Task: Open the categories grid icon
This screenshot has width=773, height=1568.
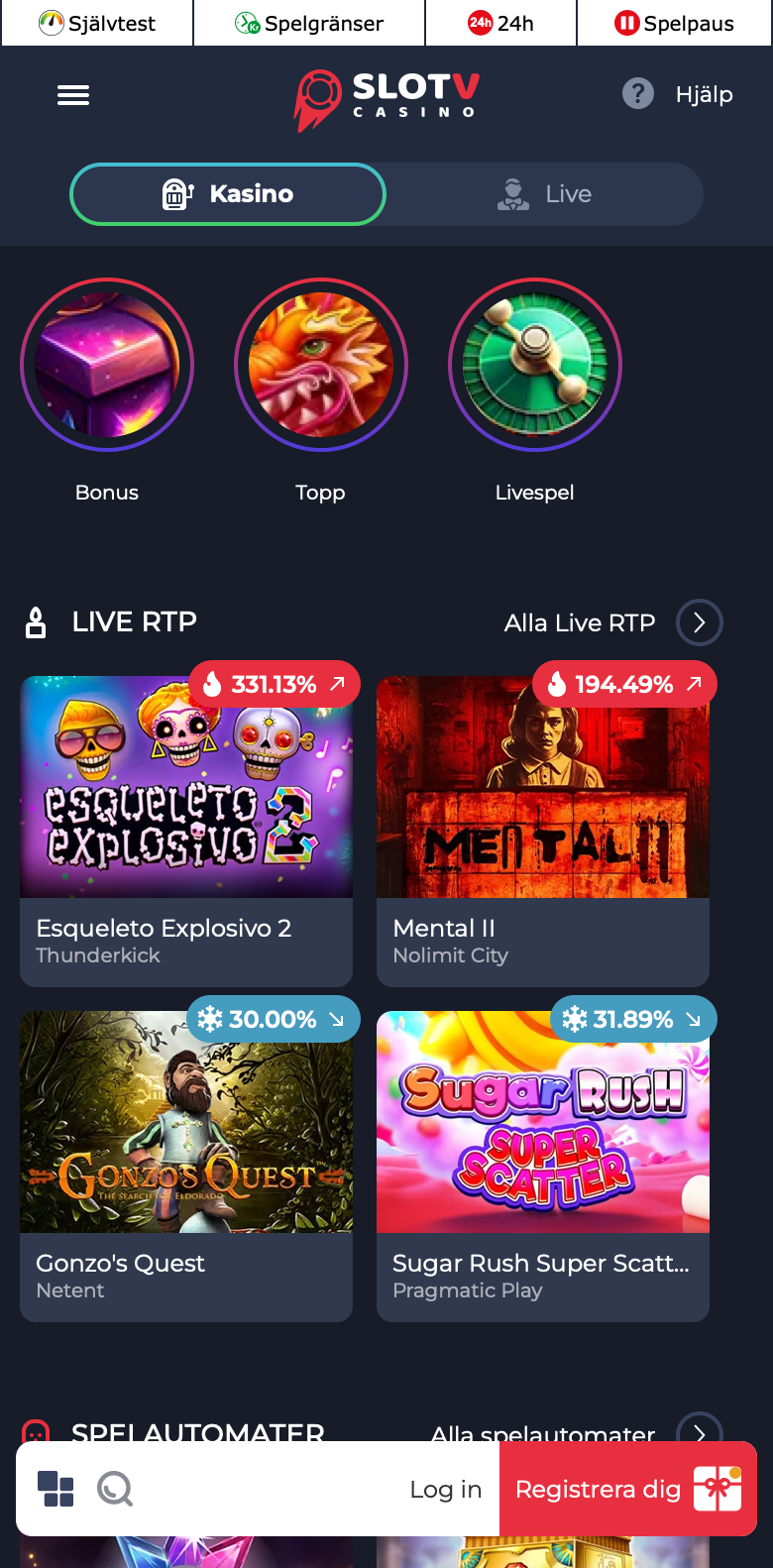Action: tap(55, 1489)
